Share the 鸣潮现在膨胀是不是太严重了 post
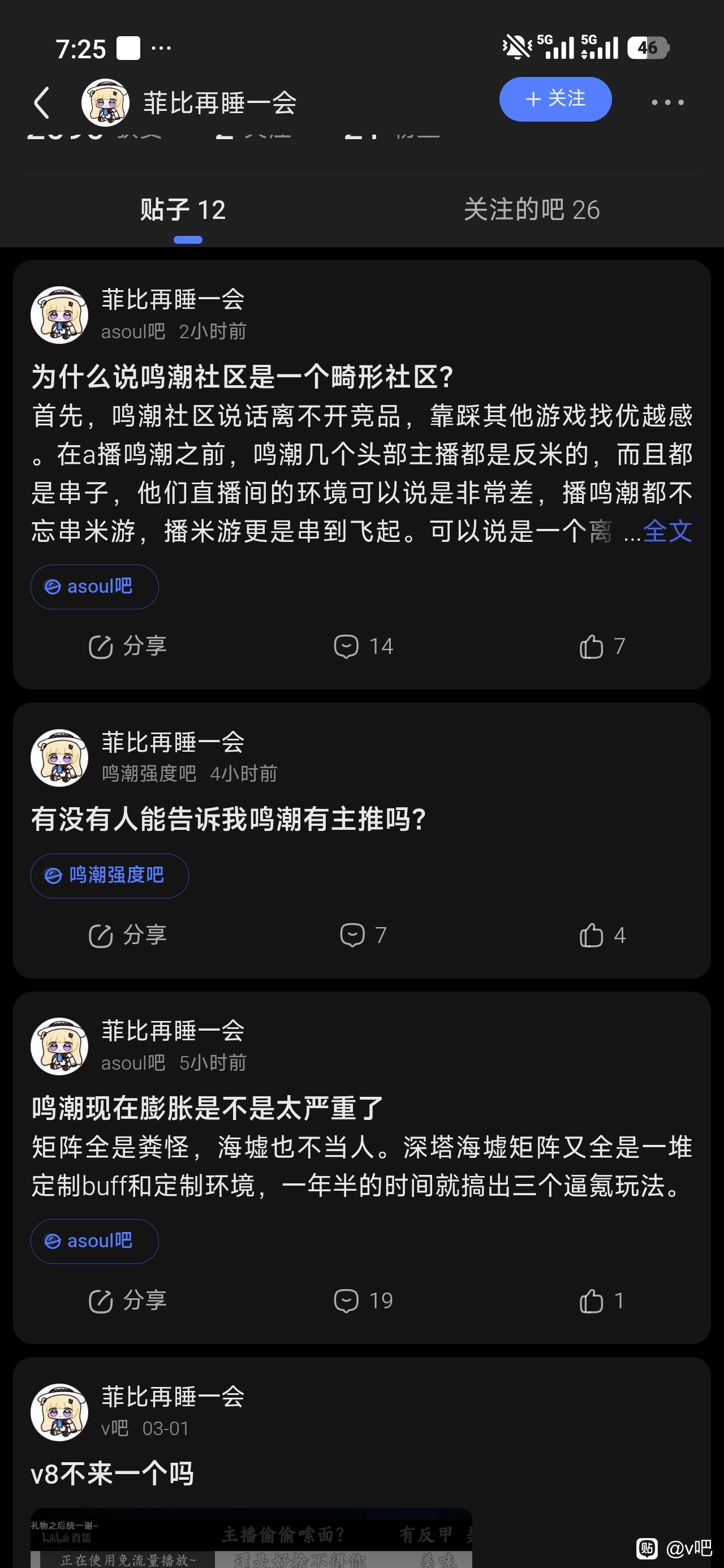 pos(127,1301)
